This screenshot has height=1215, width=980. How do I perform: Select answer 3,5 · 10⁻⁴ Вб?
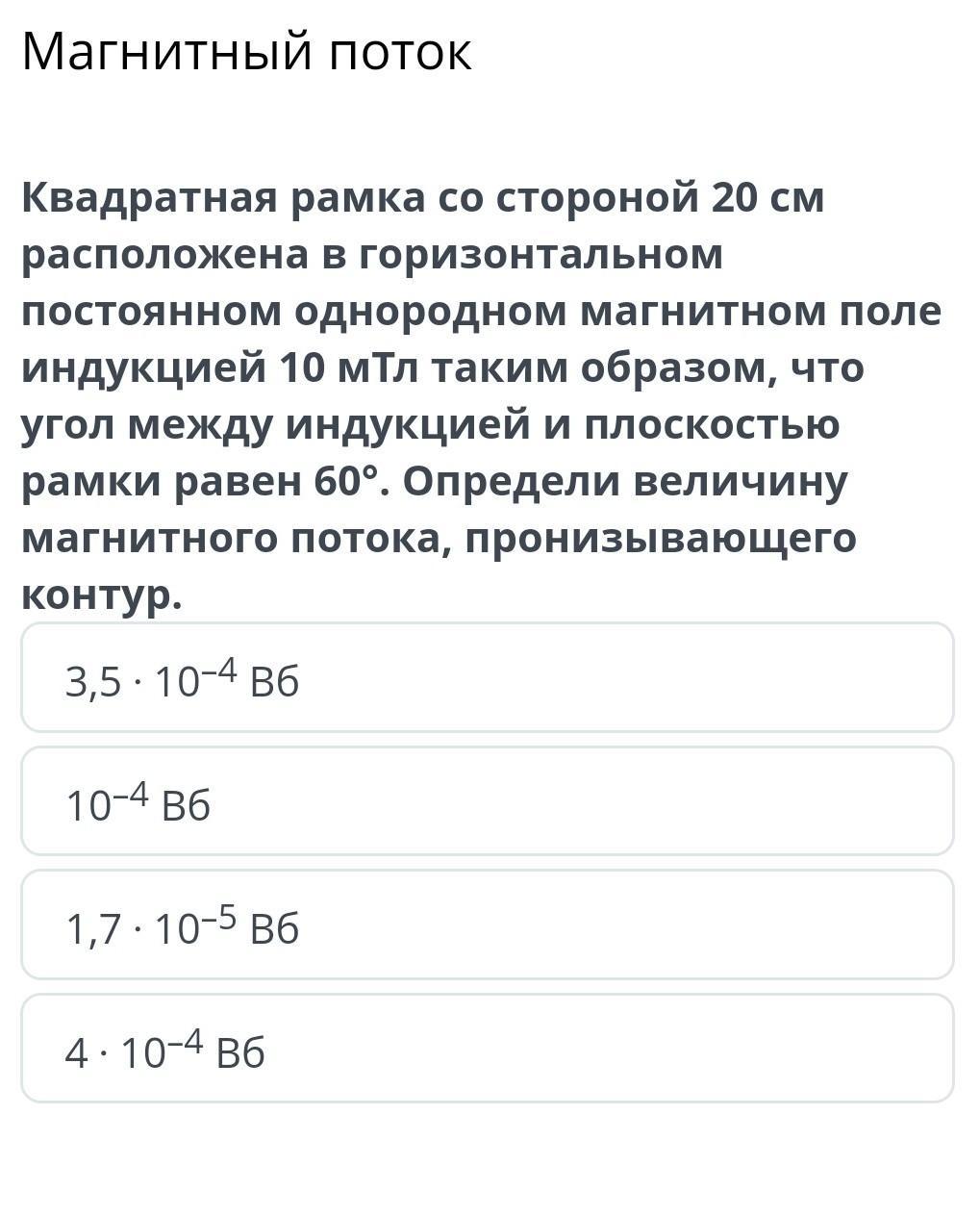point(487,677)
